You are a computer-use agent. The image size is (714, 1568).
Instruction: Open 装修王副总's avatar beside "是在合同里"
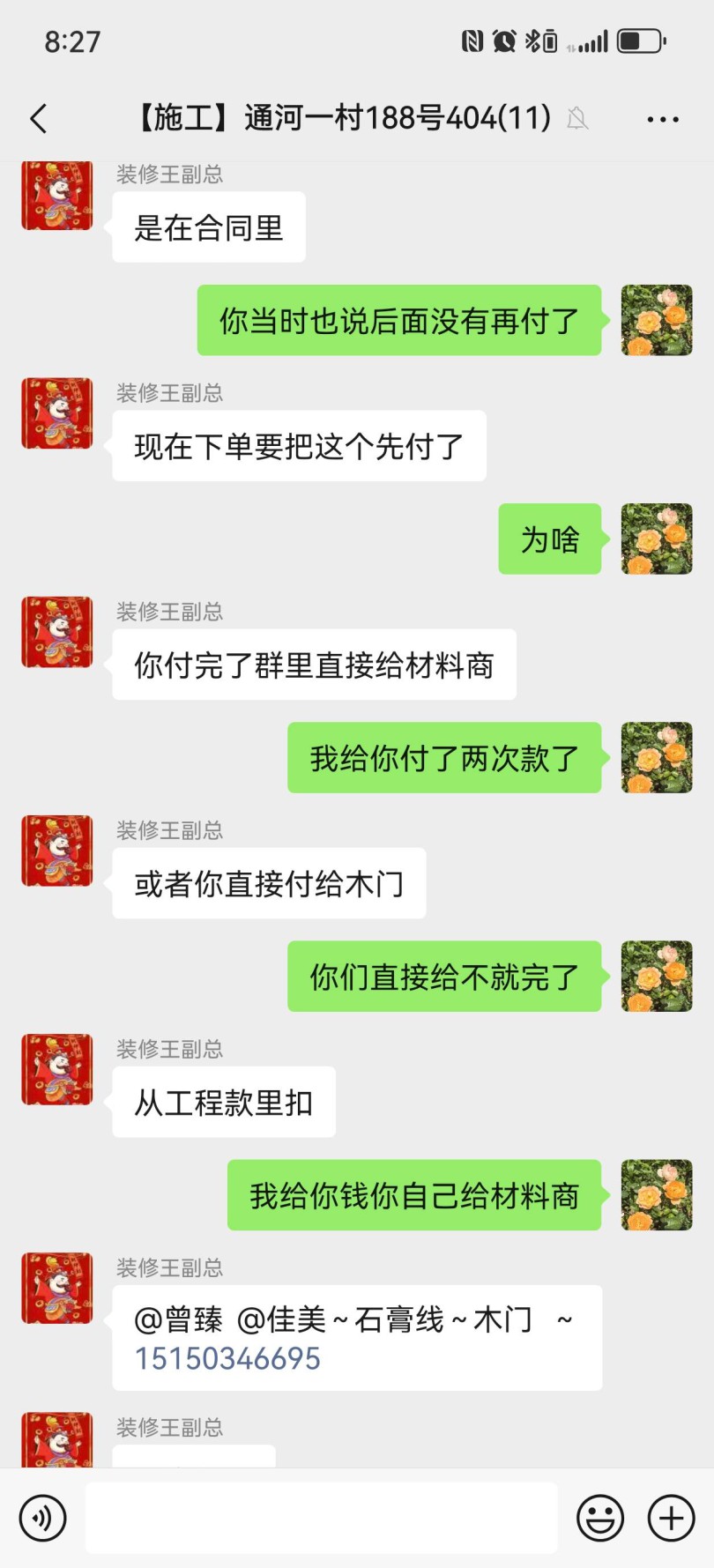[x=57, y=197]
